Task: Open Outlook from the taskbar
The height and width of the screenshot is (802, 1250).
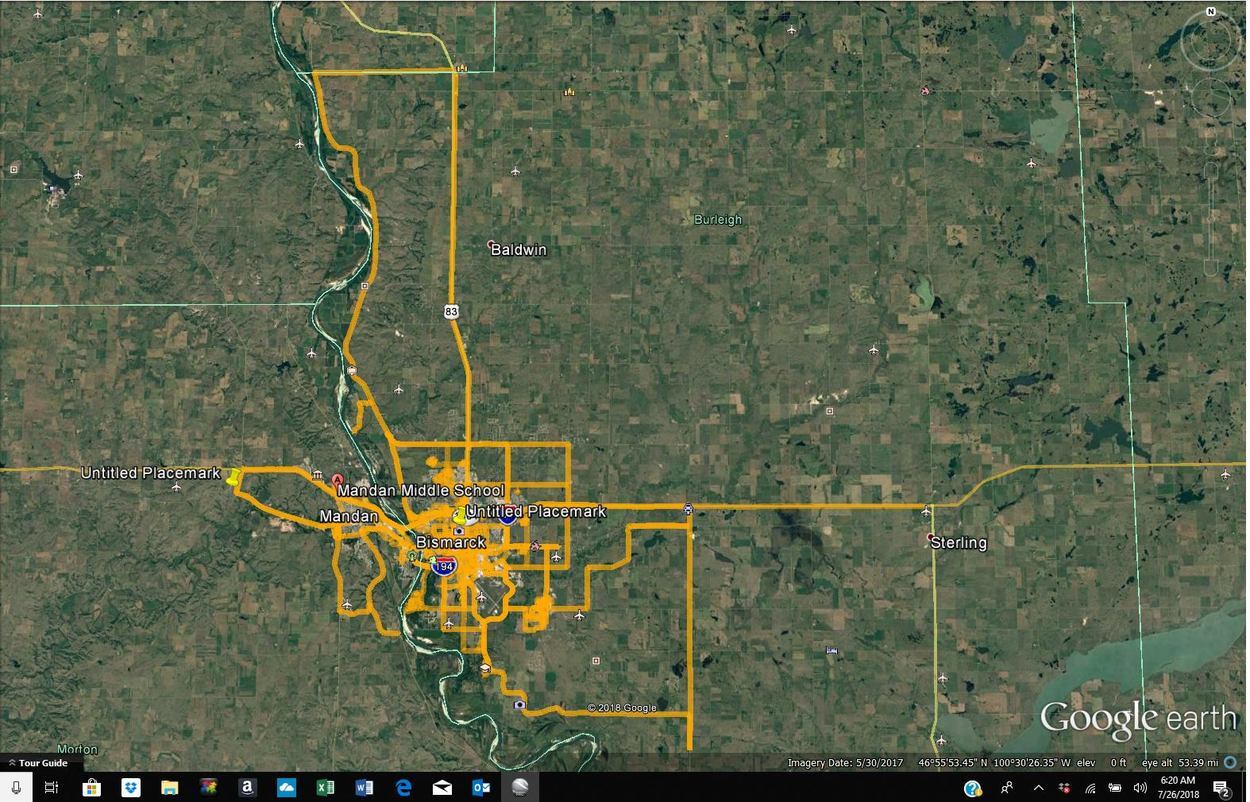Action: coord(481,788)
